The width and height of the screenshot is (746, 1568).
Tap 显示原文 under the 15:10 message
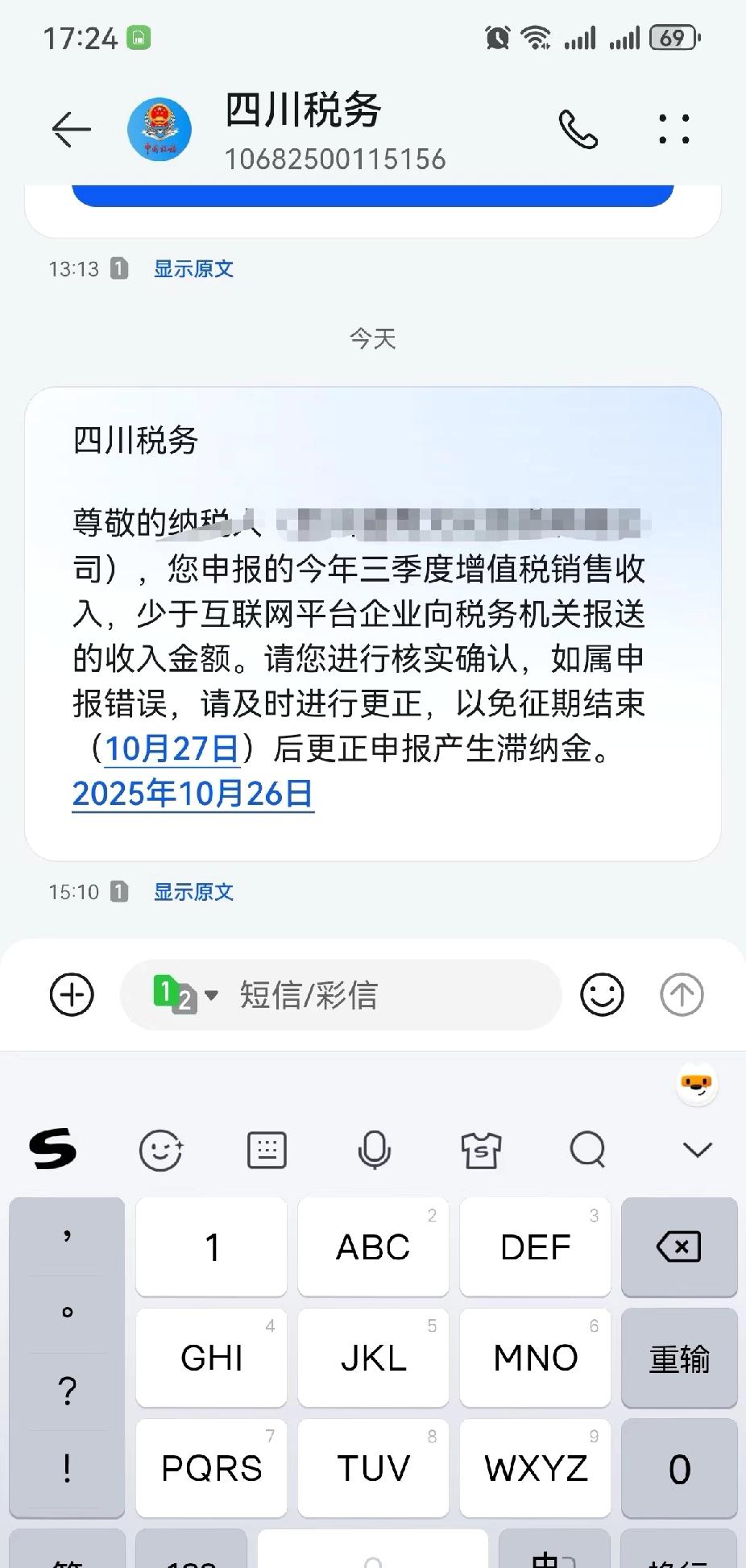pos(193,892)
